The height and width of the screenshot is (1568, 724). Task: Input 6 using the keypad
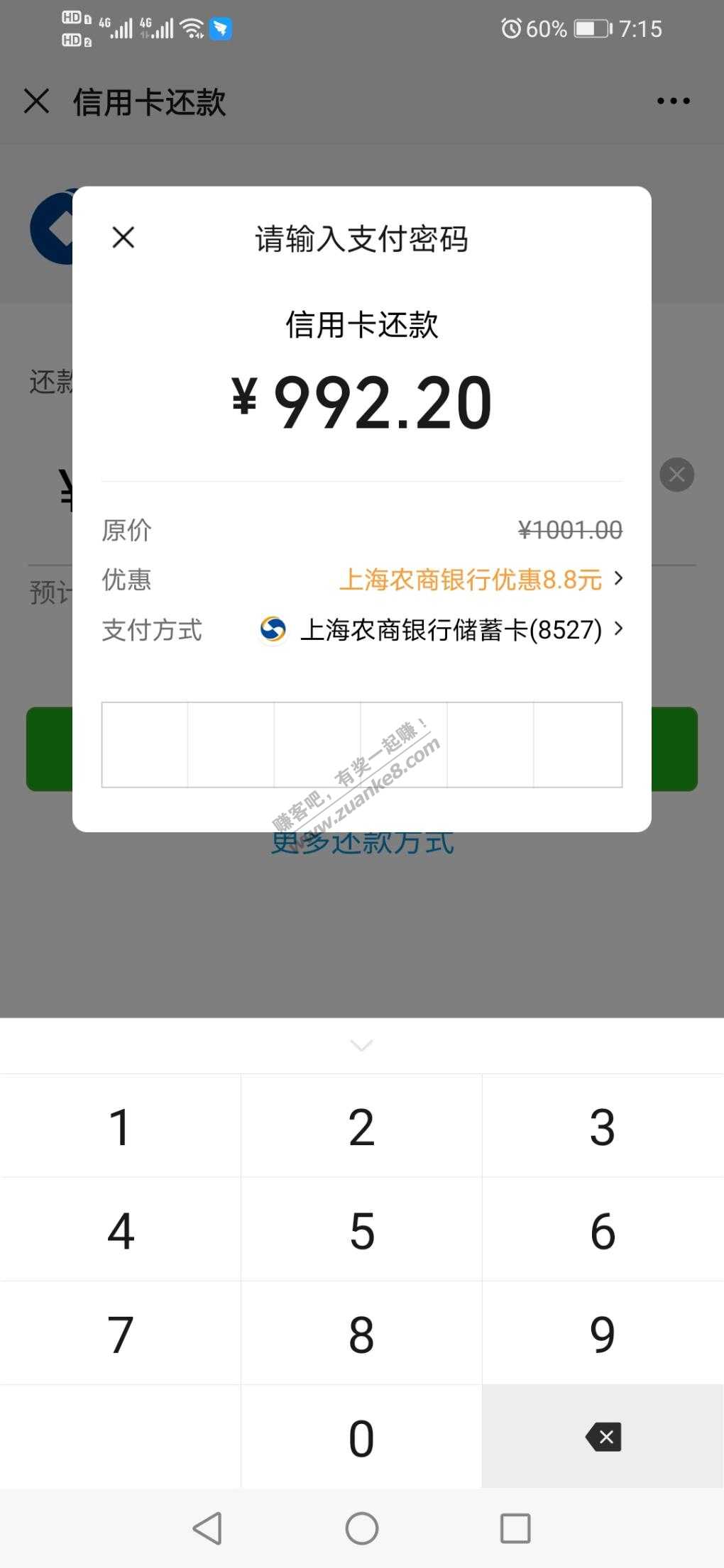603,1230
